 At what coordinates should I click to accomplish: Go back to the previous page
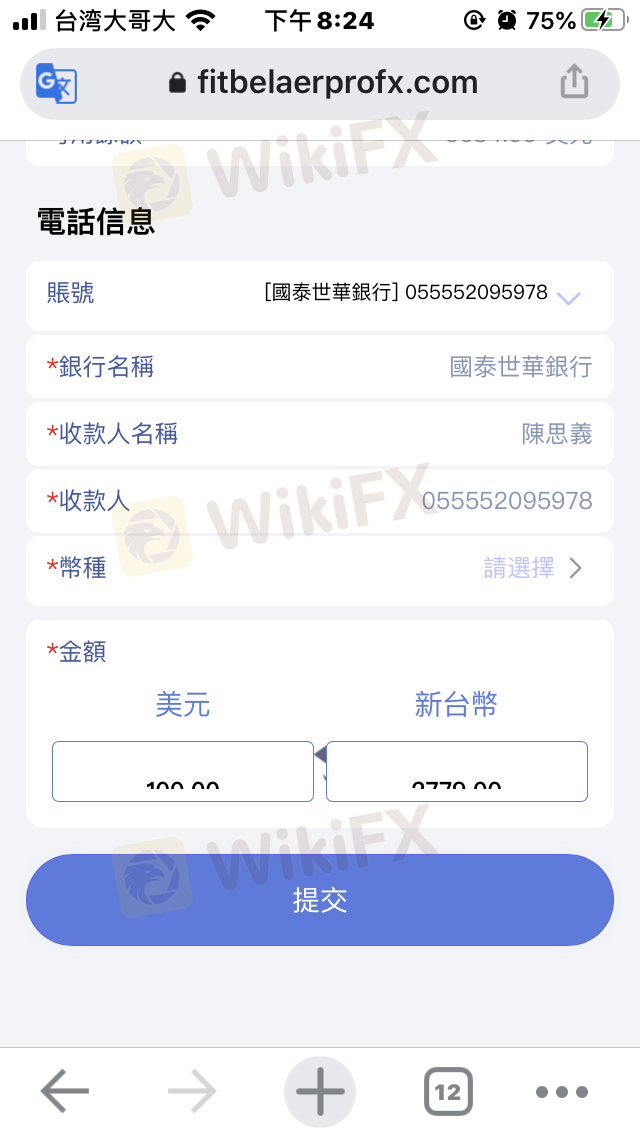click(65, 1091)
